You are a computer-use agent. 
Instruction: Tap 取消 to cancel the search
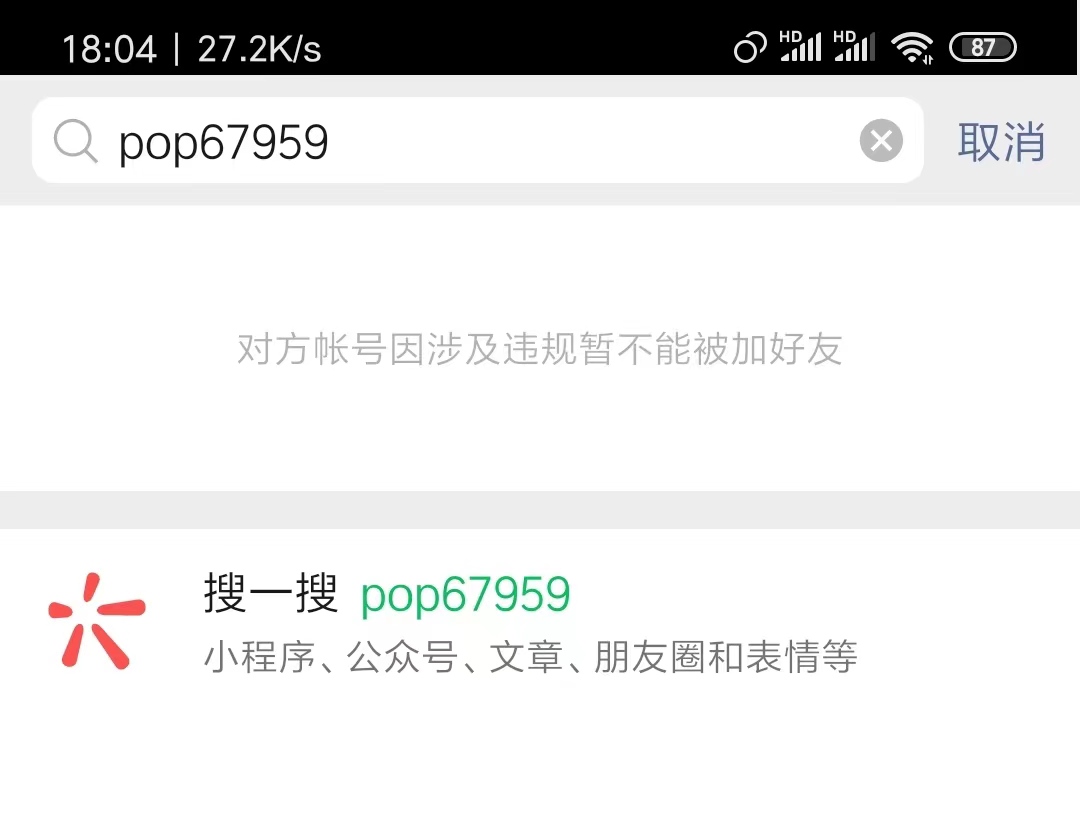(1001, 141)
